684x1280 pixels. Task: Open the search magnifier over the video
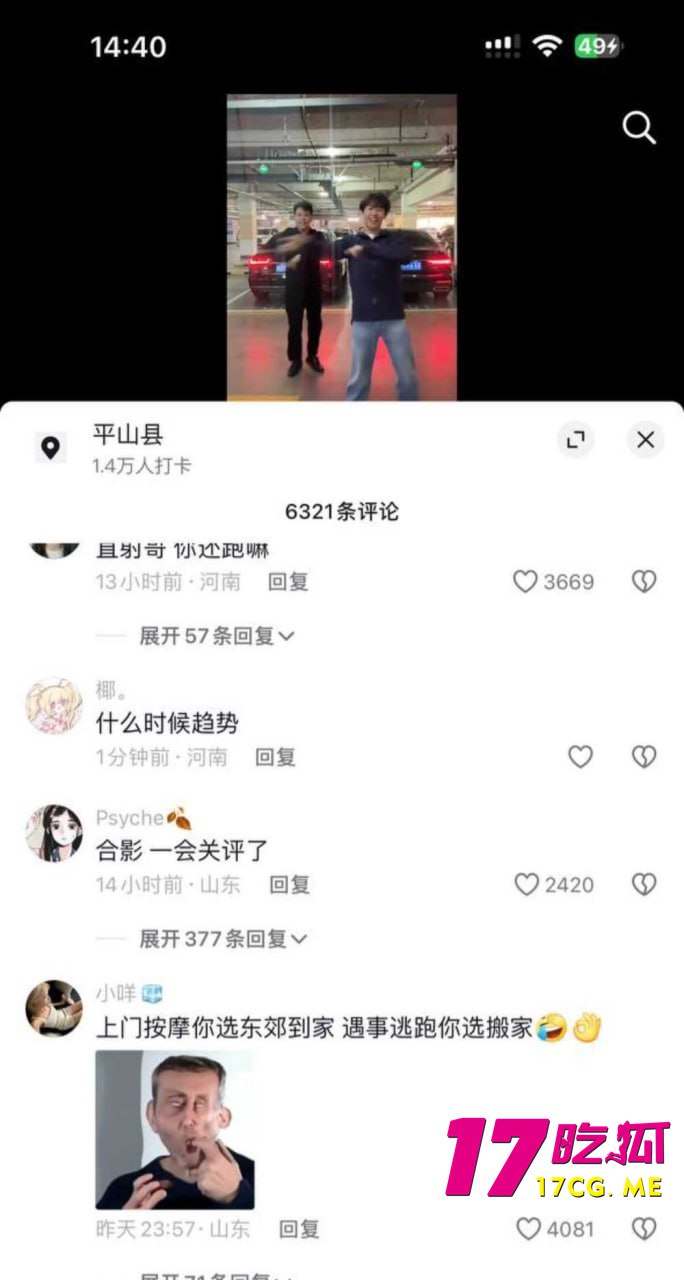coord(639,128)
